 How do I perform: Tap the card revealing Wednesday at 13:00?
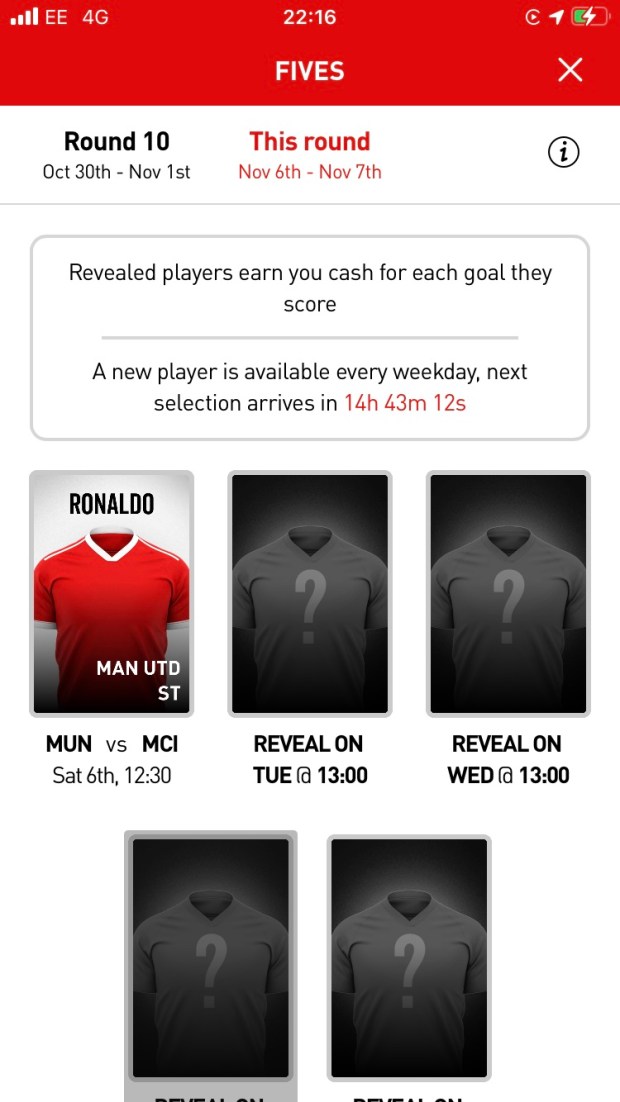(x=507, y=594)
